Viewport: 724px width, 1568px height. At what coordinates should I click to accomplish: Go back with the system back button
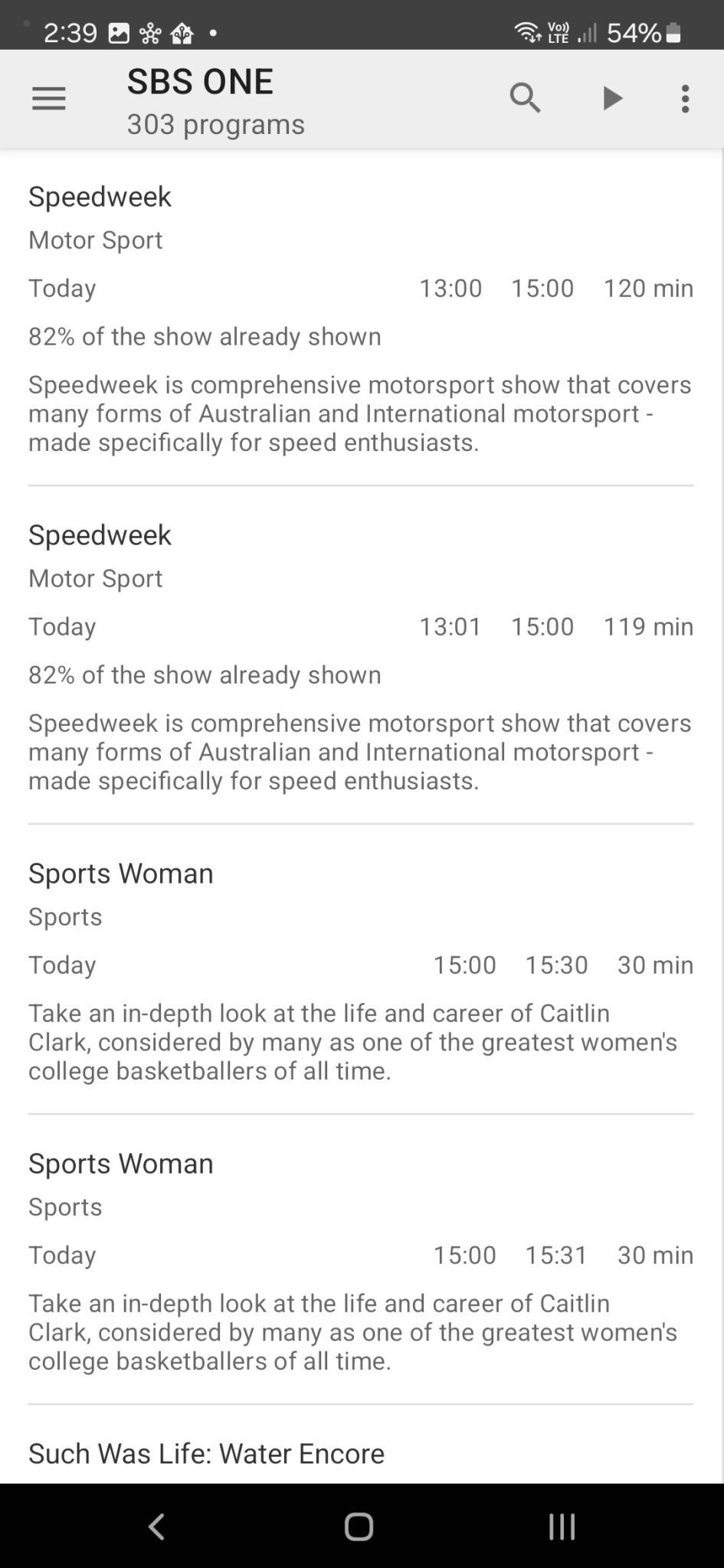point(156,1527)
